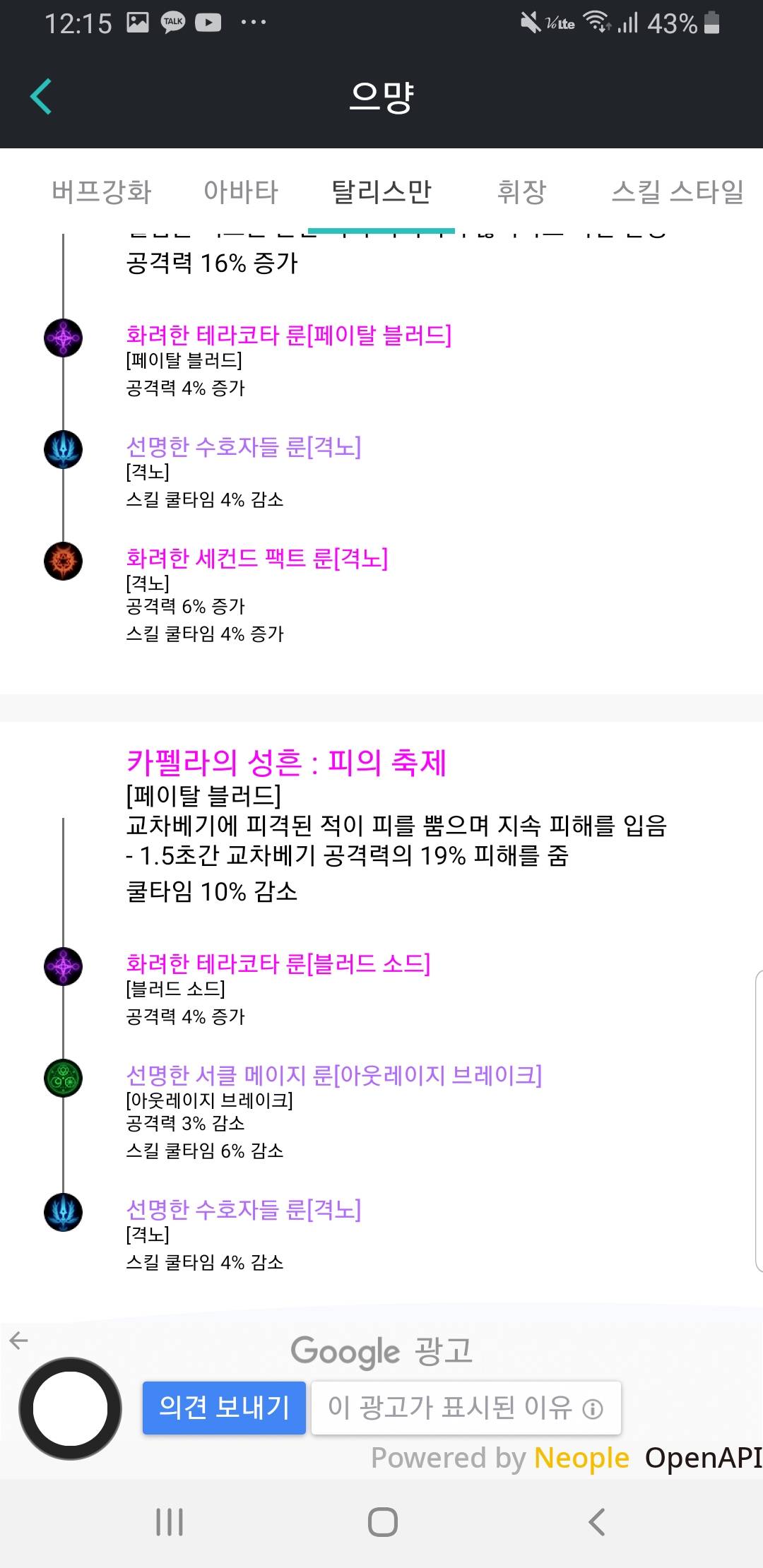Go to the system home screen
This screenshot has height=1568, width=763.
click(382, 1521)
